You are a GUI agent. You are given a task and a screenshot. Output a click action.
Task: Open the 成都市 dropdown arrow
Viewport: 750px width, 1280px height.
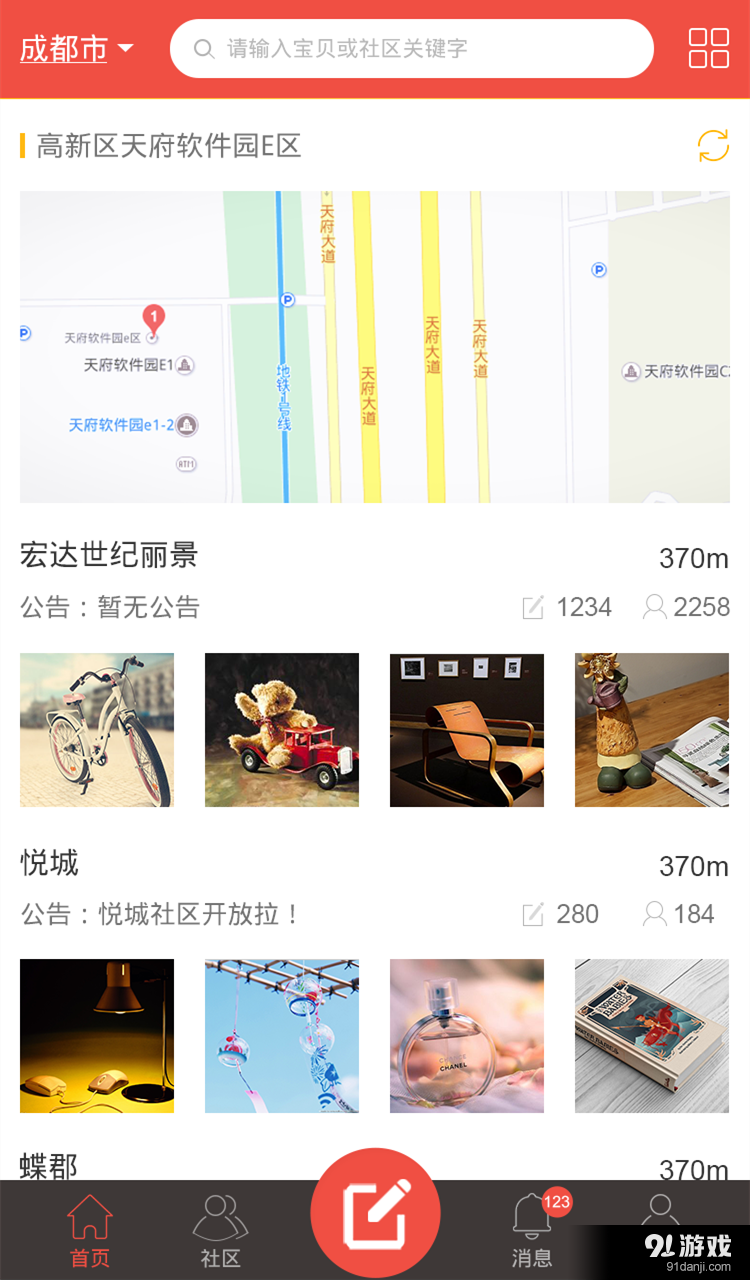coord(124,48)
